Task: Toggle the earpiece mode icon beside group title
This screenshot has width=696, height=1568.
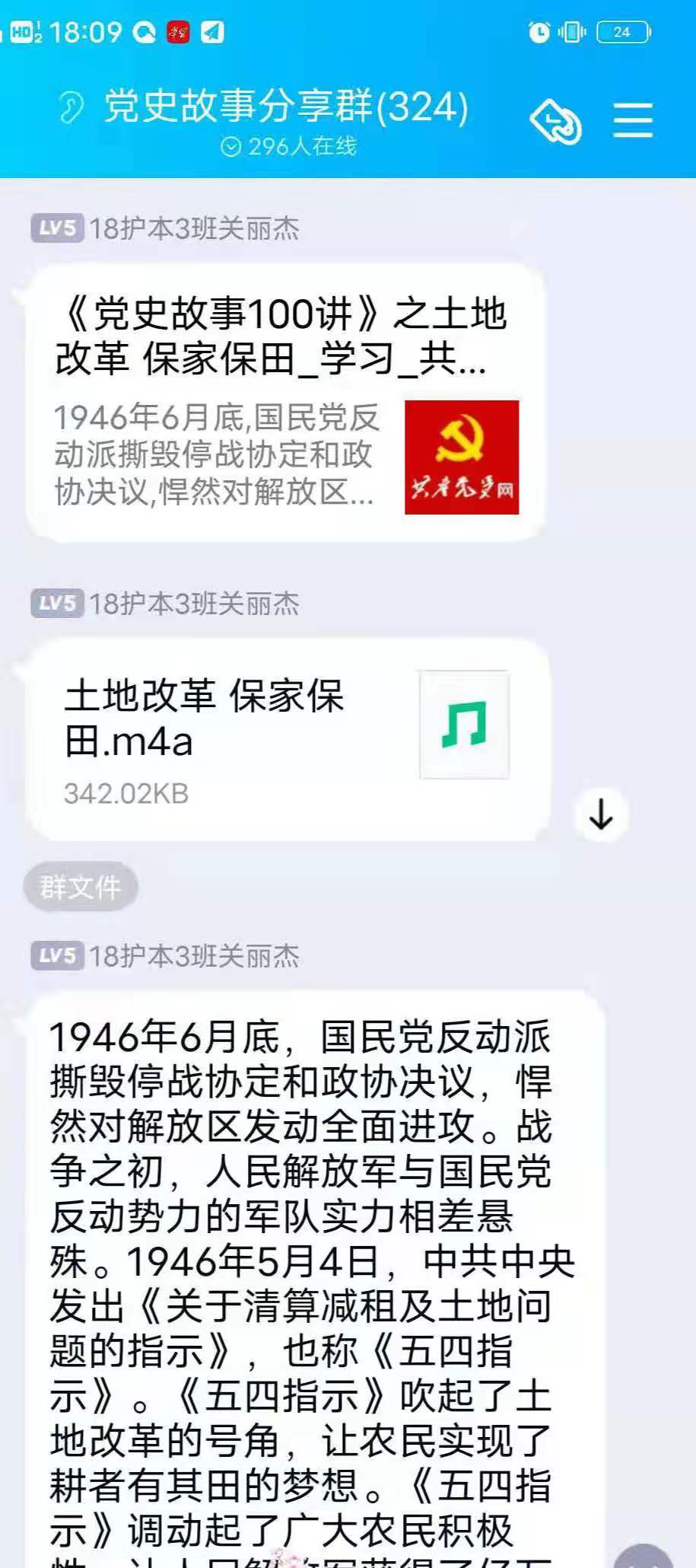Action: tap(72, 107)
